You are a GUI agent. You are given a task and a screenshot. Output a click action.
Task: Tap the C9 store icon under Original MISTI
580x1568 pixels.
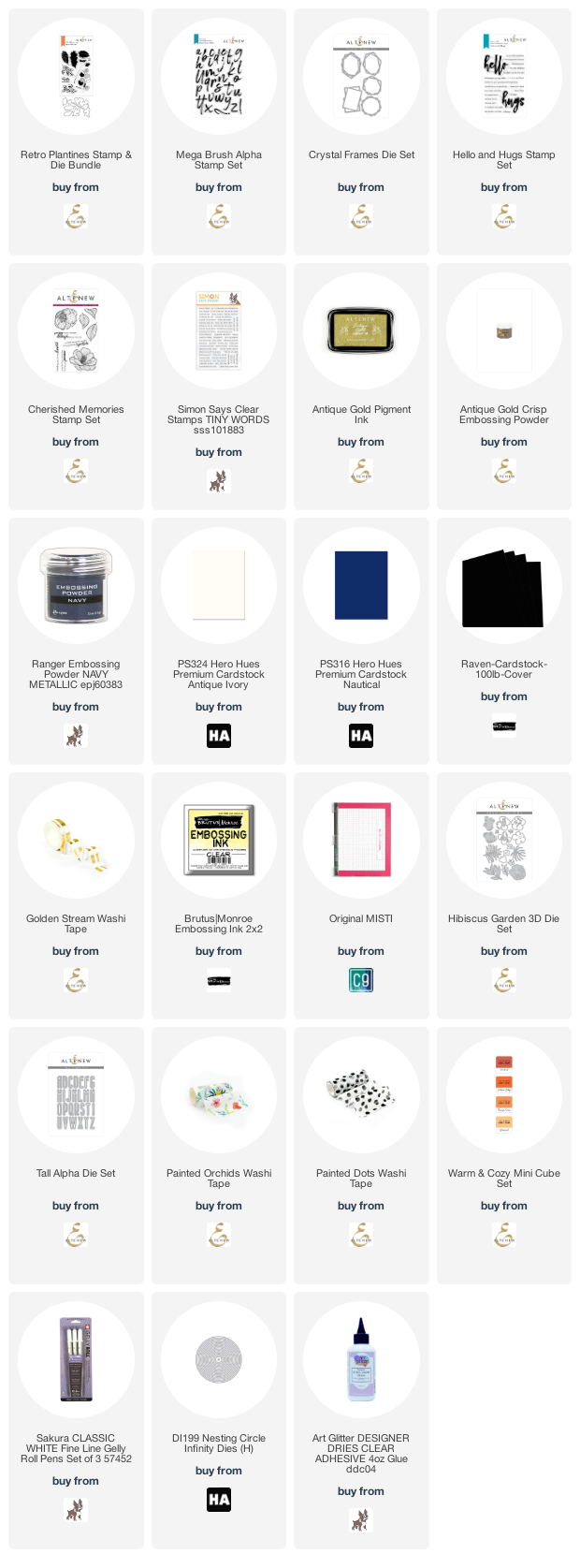361,981
